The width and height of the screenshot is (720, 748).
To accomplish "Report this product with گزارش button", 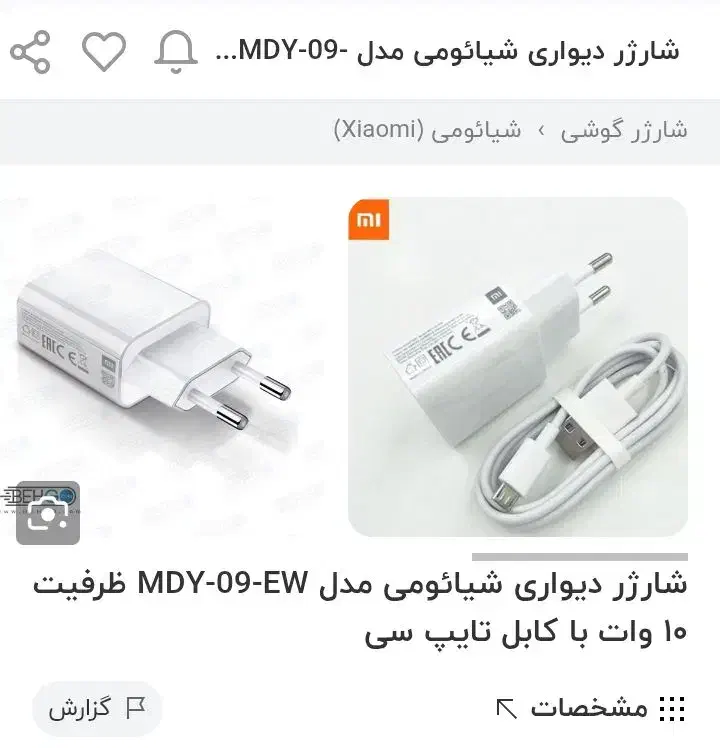I will [97, 709].
